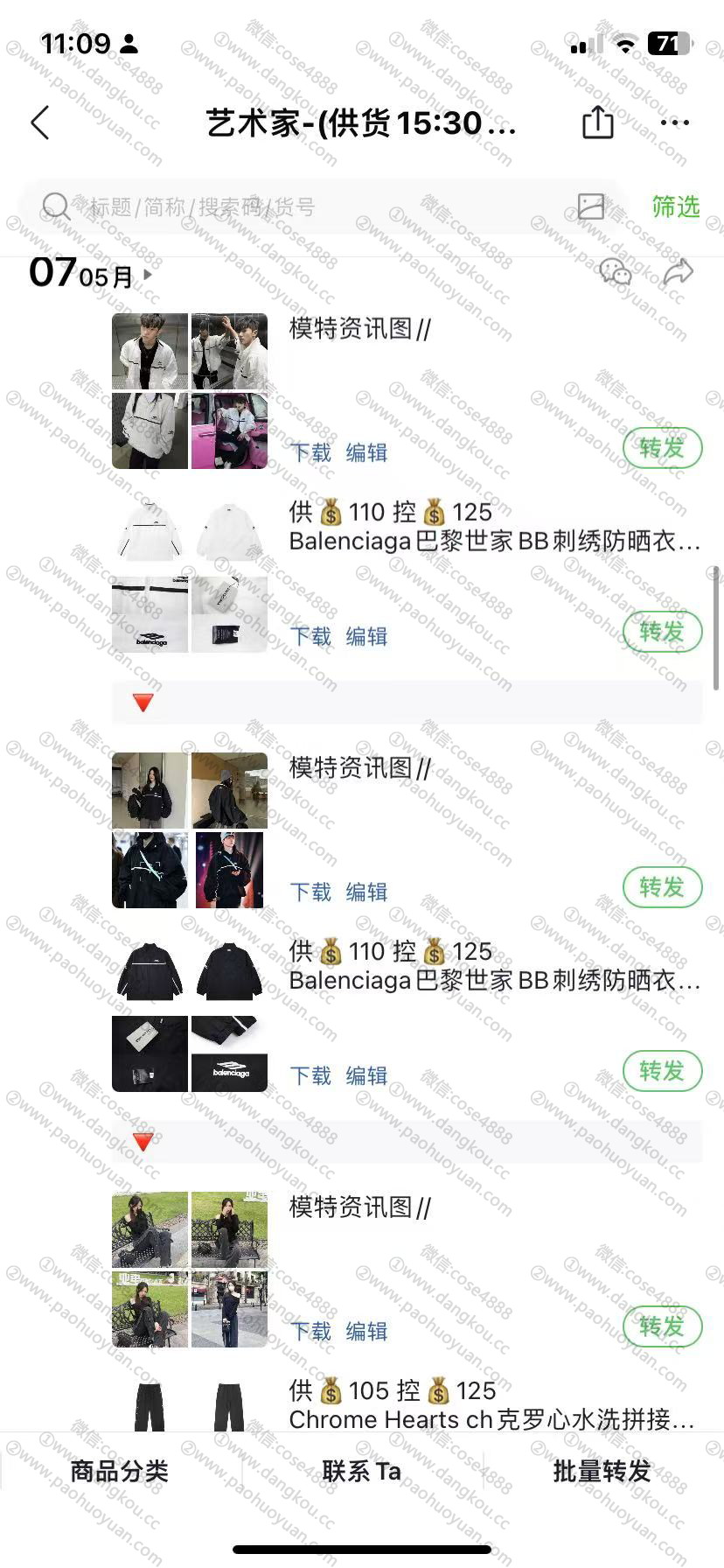724x1568 pixels.
Task: Open image search icon in search bar
Action: click(x=591, y=206)
